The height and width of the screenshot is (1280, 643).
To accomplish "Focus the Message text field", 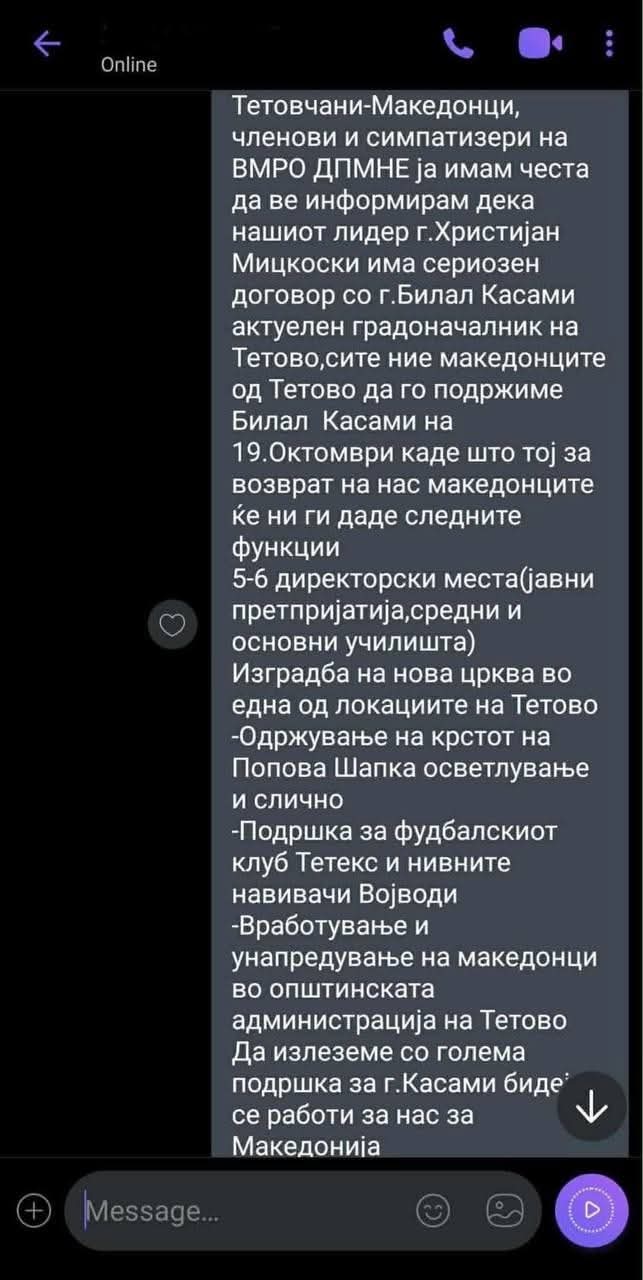I will pos(240,1211).
